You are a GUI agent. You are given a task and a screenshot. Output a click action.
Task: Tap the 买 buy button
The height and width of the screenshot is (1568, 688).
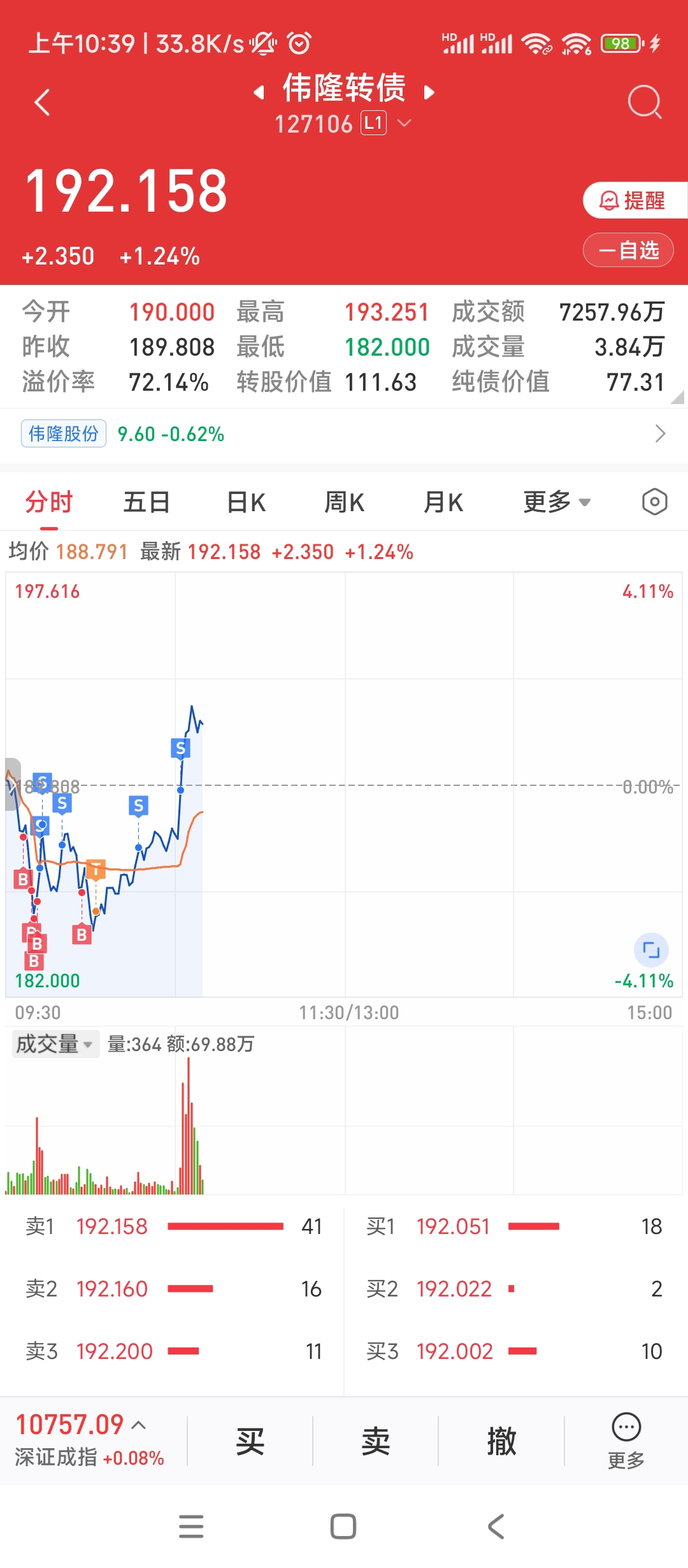[248, 1439]
